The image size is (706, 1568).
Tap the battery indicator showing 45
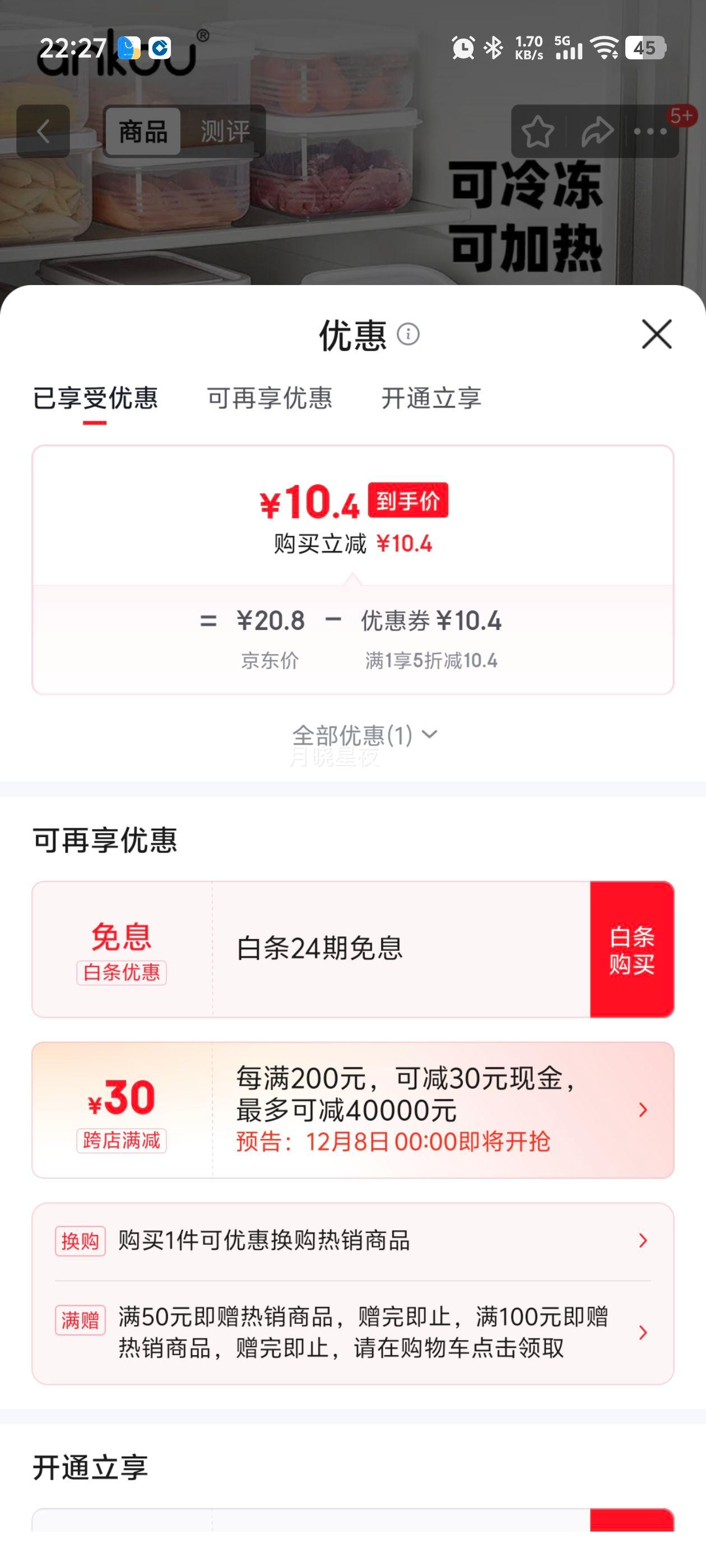(x=646, y=47)
